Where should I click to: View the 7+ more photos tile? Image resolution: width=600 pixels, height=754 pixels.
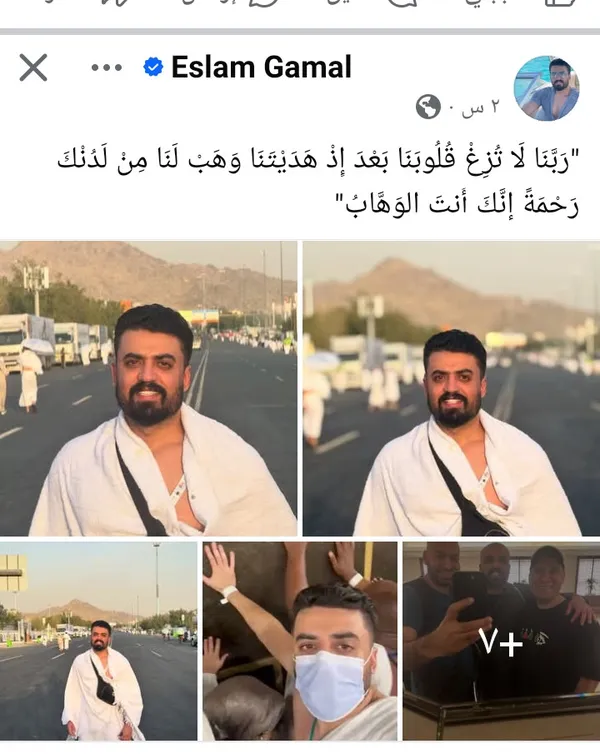501,641
